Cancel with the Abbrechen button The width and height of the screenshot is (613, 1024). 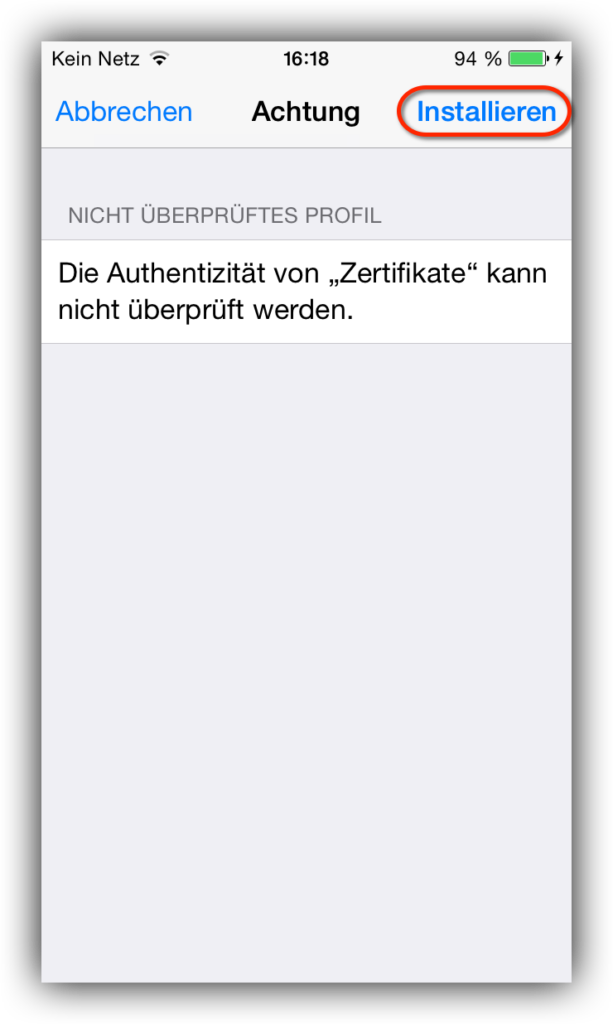[x=124, y=112]
